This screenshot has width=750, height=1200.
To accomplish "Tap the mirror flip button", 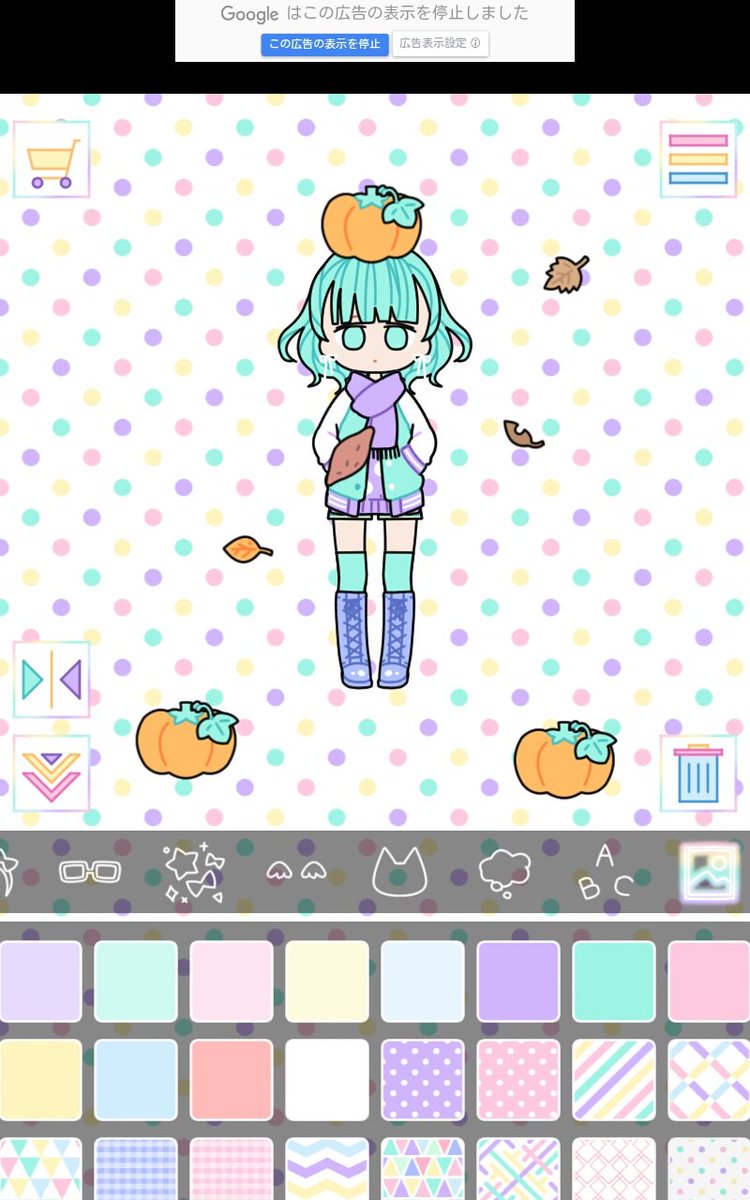I will pos(51,680).
